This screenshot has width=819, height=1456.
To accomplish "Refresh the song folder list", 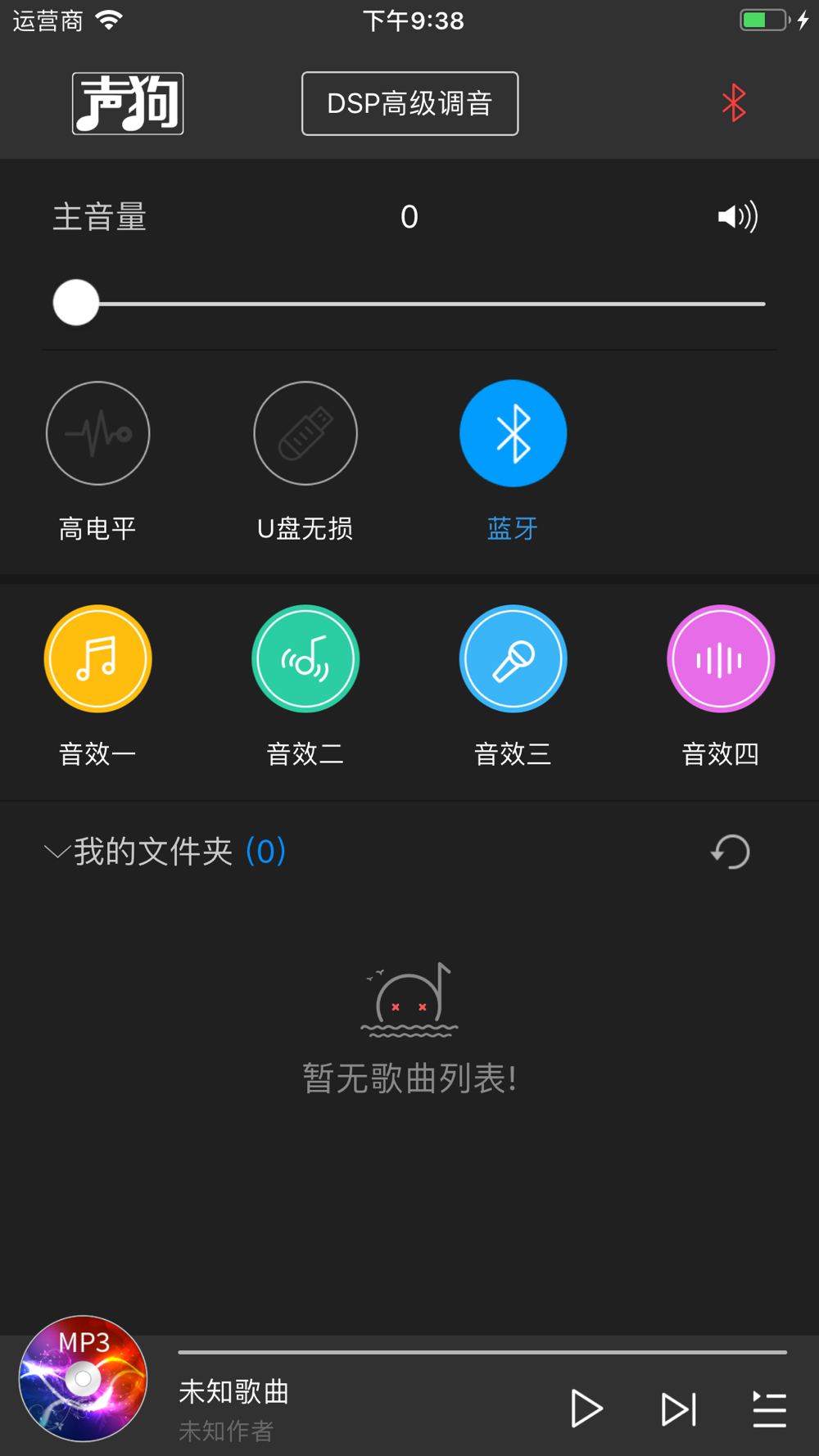I will [x=731, y=852].
